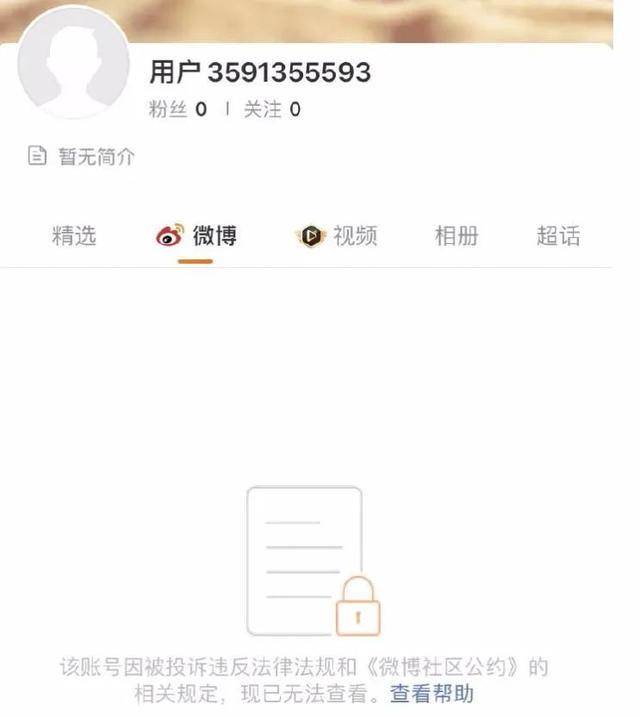Open the 超话 tab

click(558, 237)
